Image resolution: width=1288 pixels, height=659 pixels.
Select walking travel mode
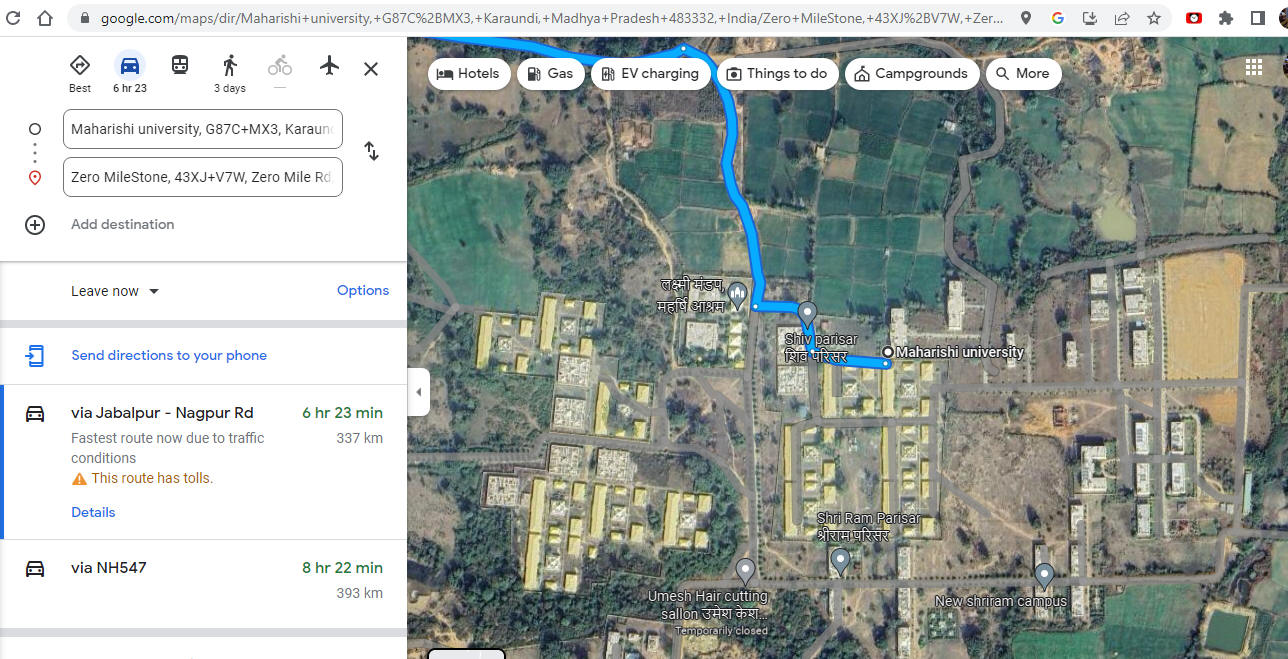click(x=230, y=66)
